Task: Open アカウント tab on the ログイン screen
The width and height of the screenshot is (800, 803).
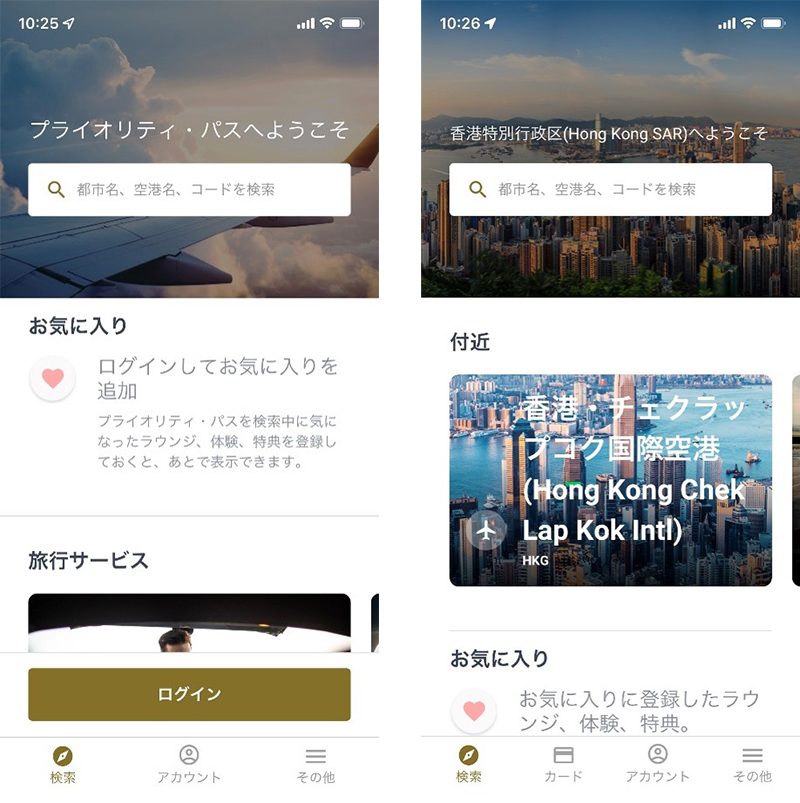Action: coord(189,764)
